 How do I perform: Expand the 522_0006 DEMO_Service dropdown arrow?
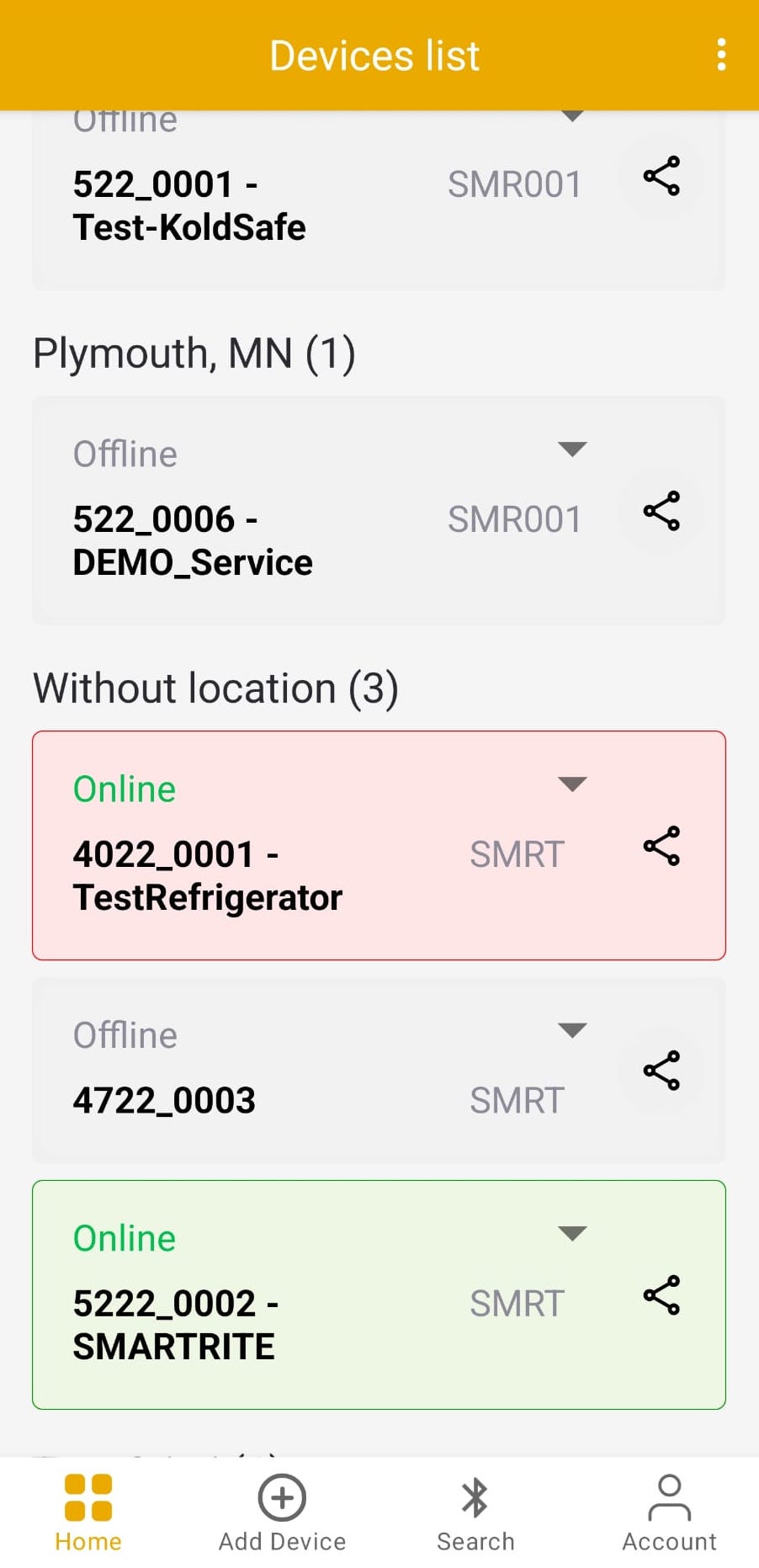[572, 449]
